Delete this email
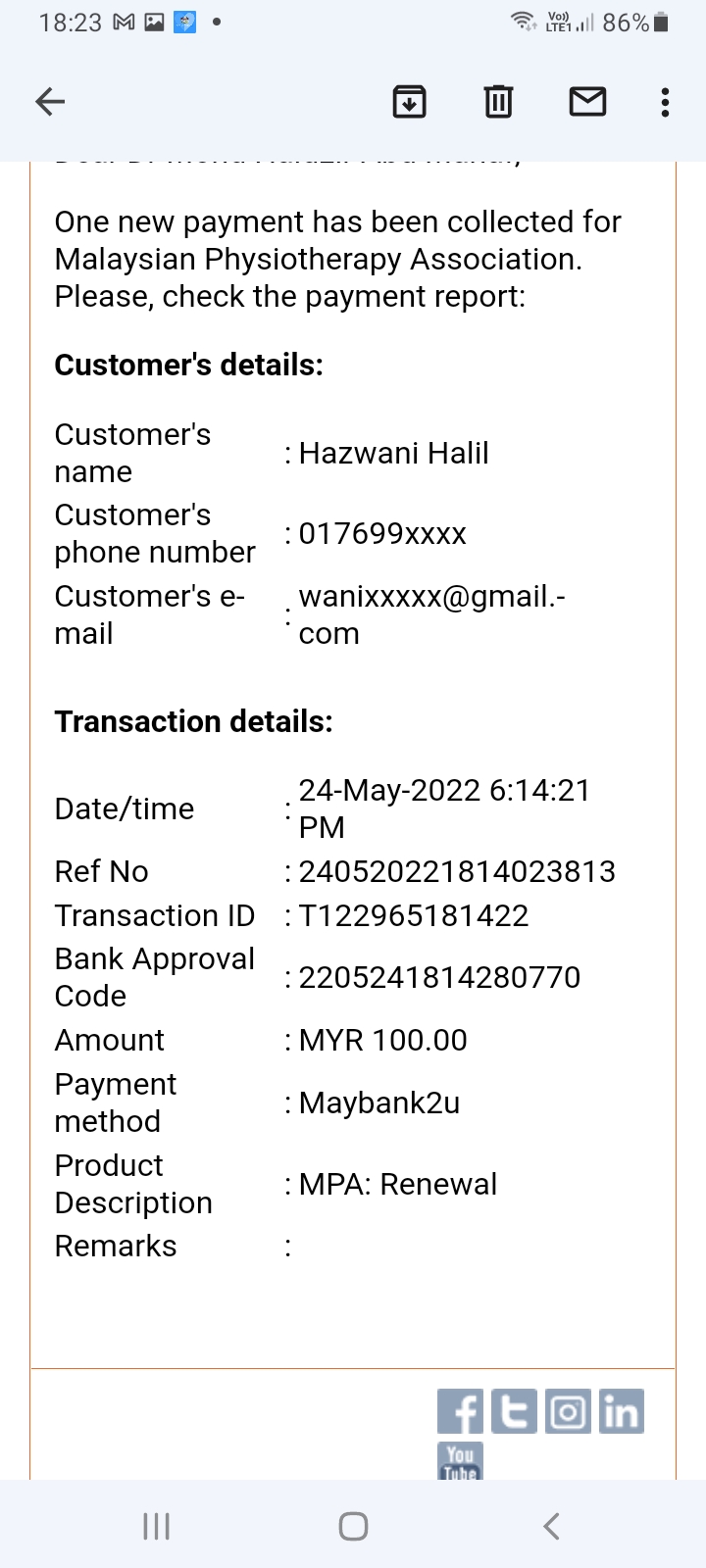Image resolution: width=706 pixels, height=1568 pixels. [x=498, y=101]
